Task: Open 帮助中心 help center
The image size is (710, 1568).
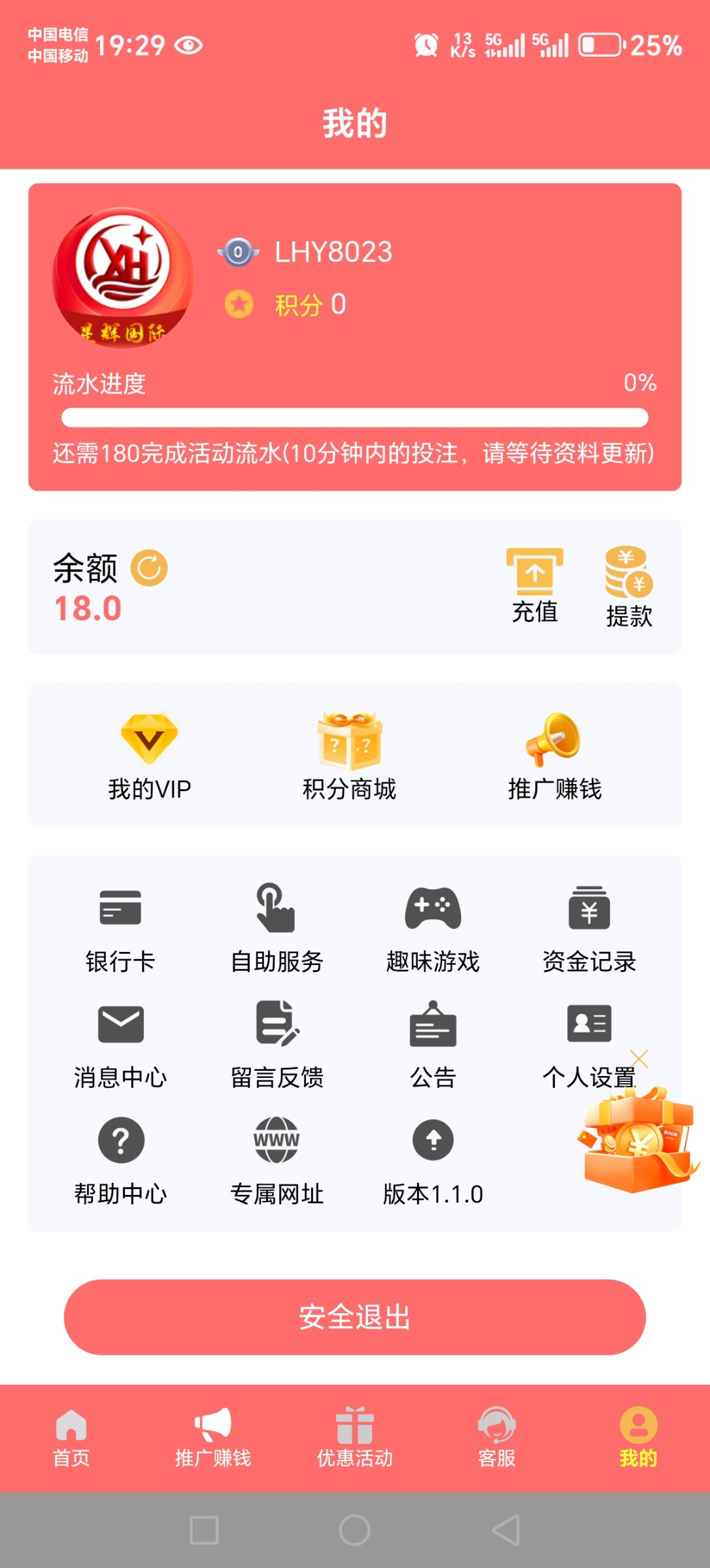Action: click(x=120, y=1160)
